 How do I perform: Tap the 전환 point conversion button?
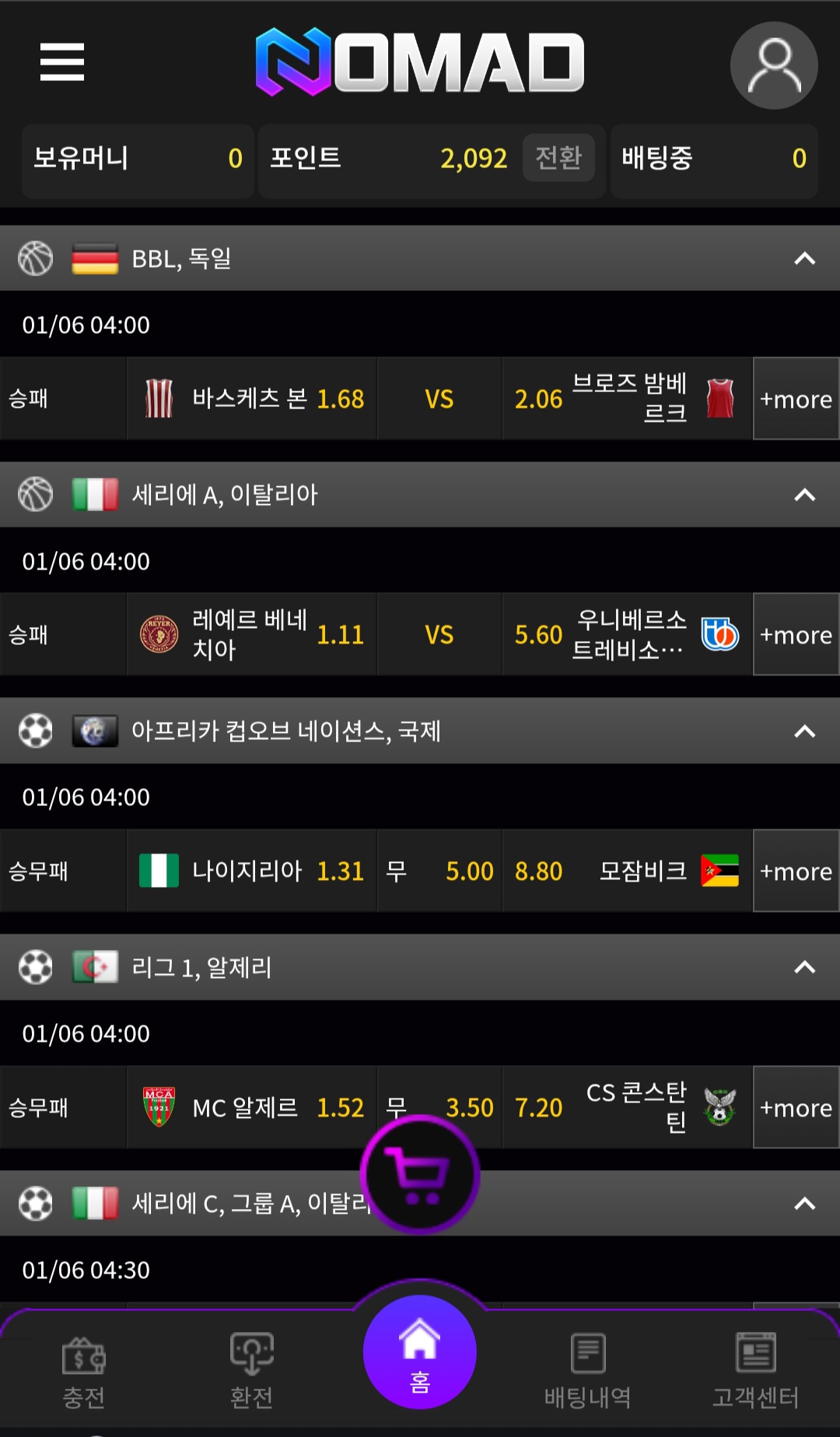558,158
